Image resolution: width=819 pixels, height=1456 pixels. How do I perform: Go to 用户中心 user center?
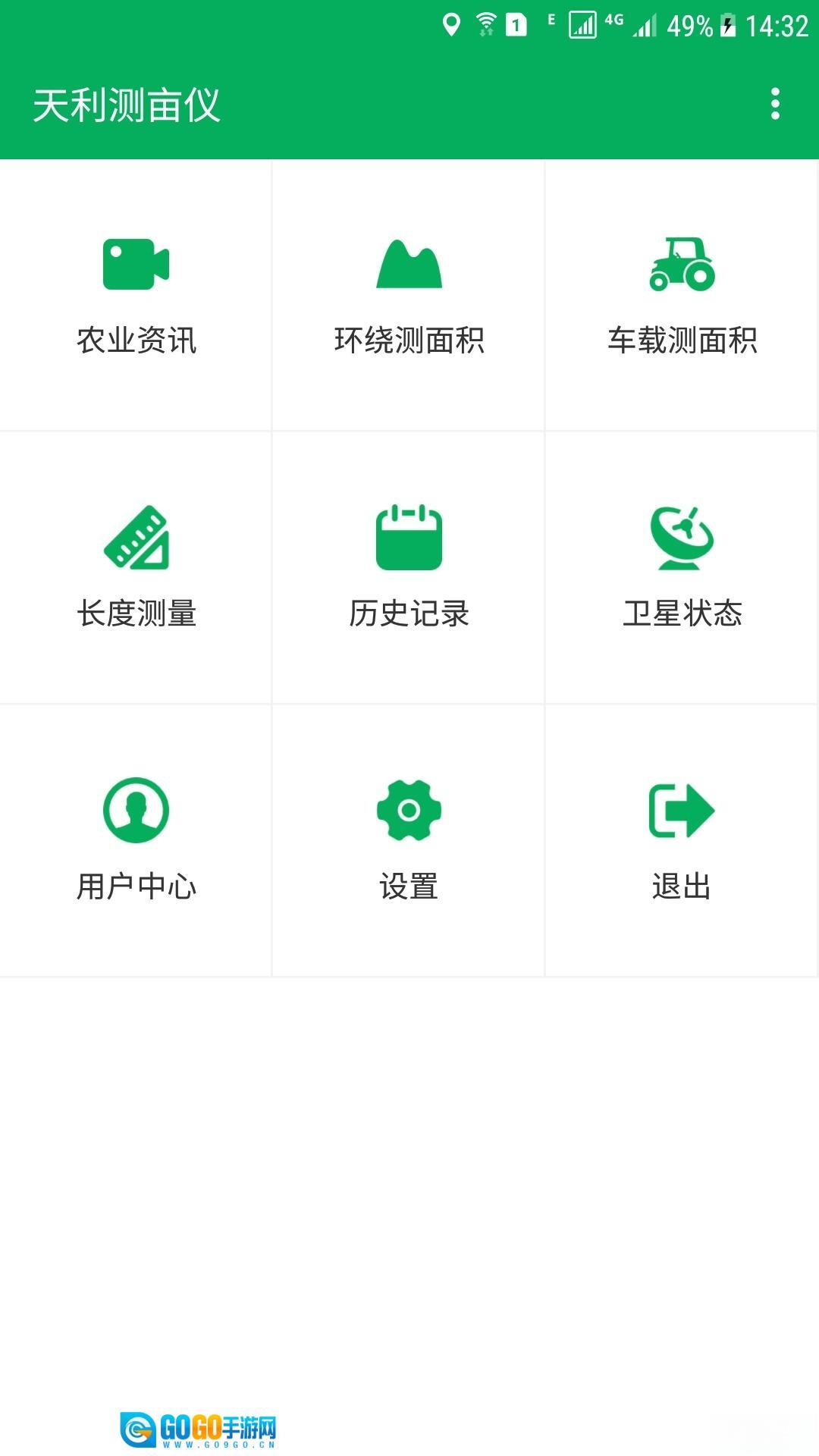pos(136,840)
